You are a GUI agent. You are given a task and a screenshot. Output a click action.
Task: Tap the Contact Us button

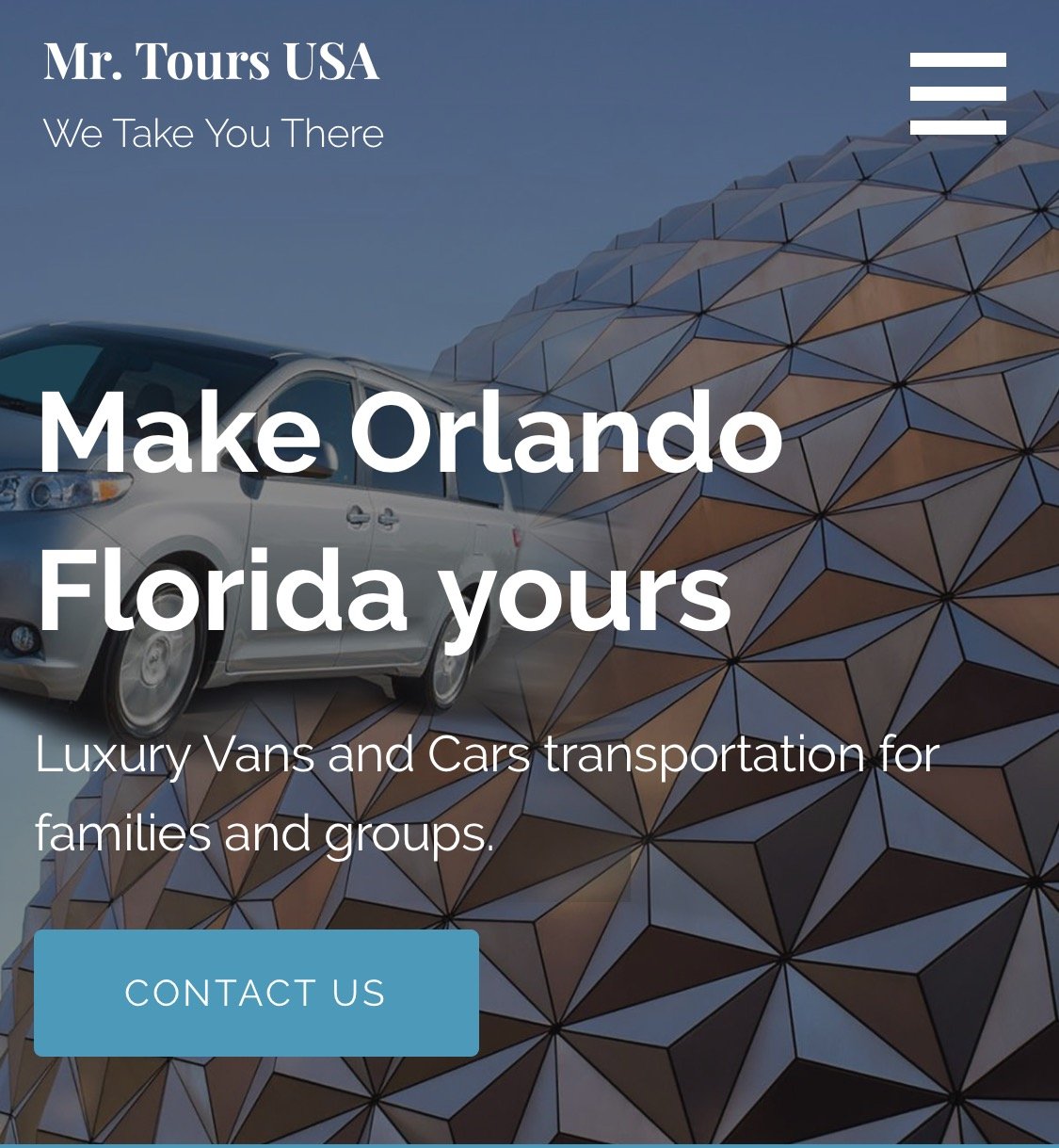coord(256,993)
